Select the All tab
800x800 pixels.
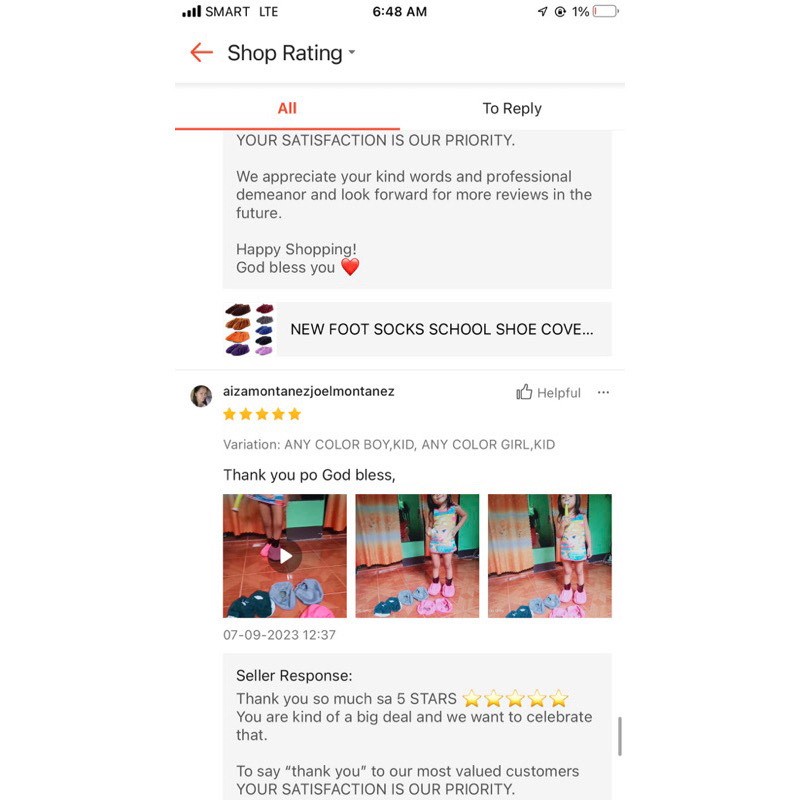coord(287,108)
